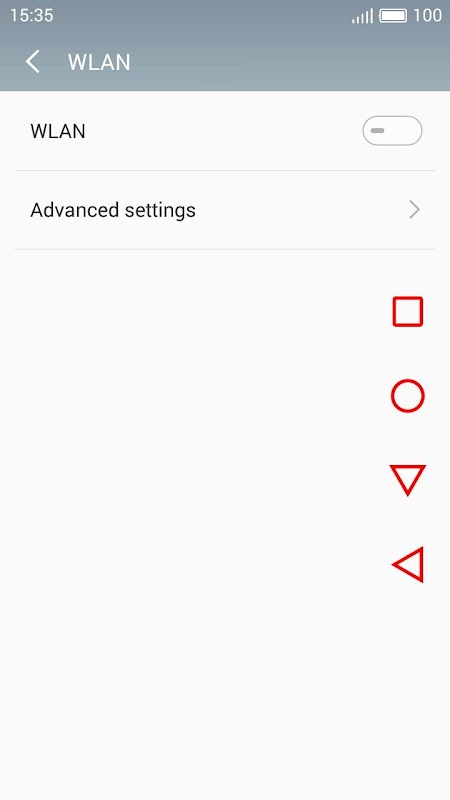Screen dimensions: 450x800
Task: Turn on the WLAN switch
Action: point(392,131)
